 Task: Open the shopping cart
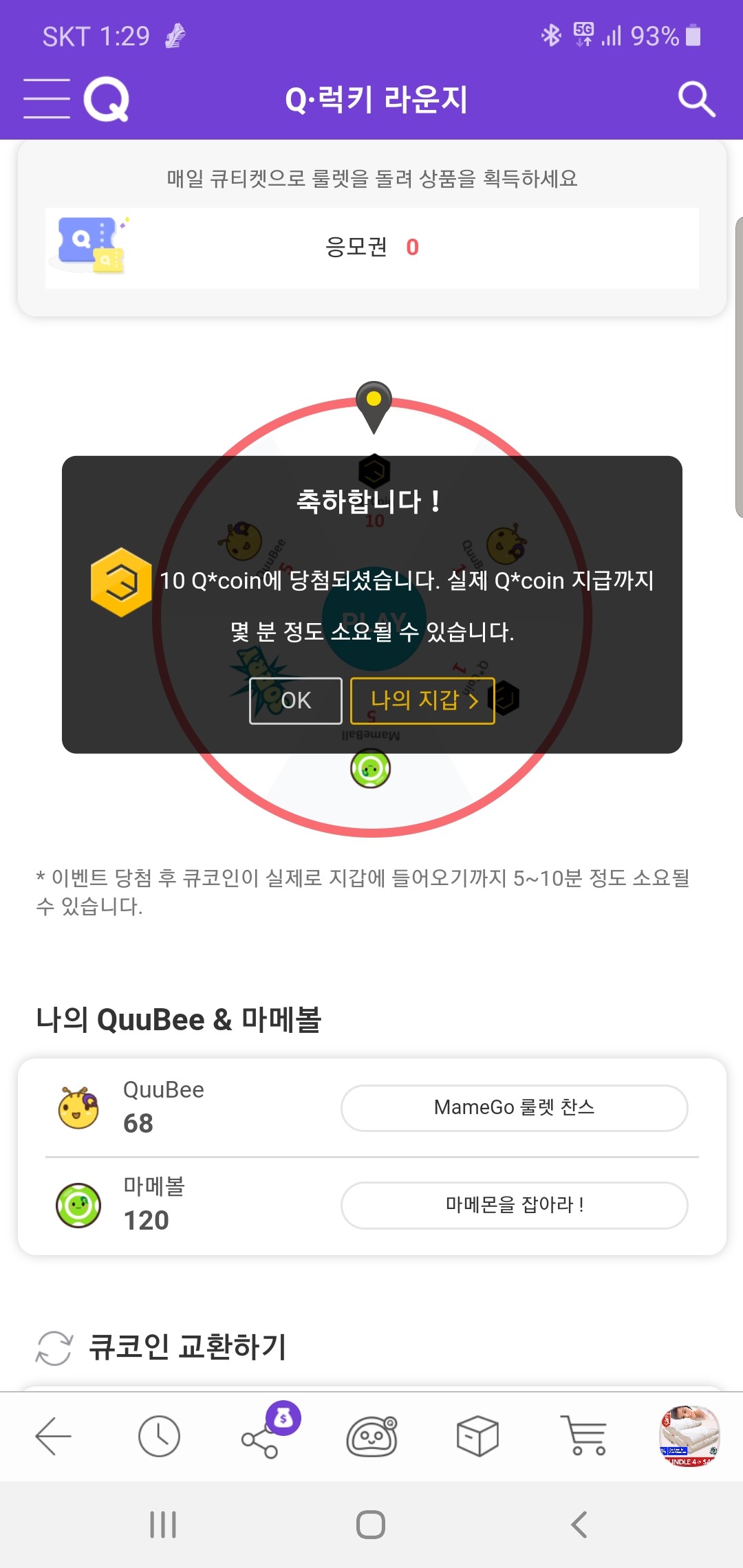coord(583,1437)
